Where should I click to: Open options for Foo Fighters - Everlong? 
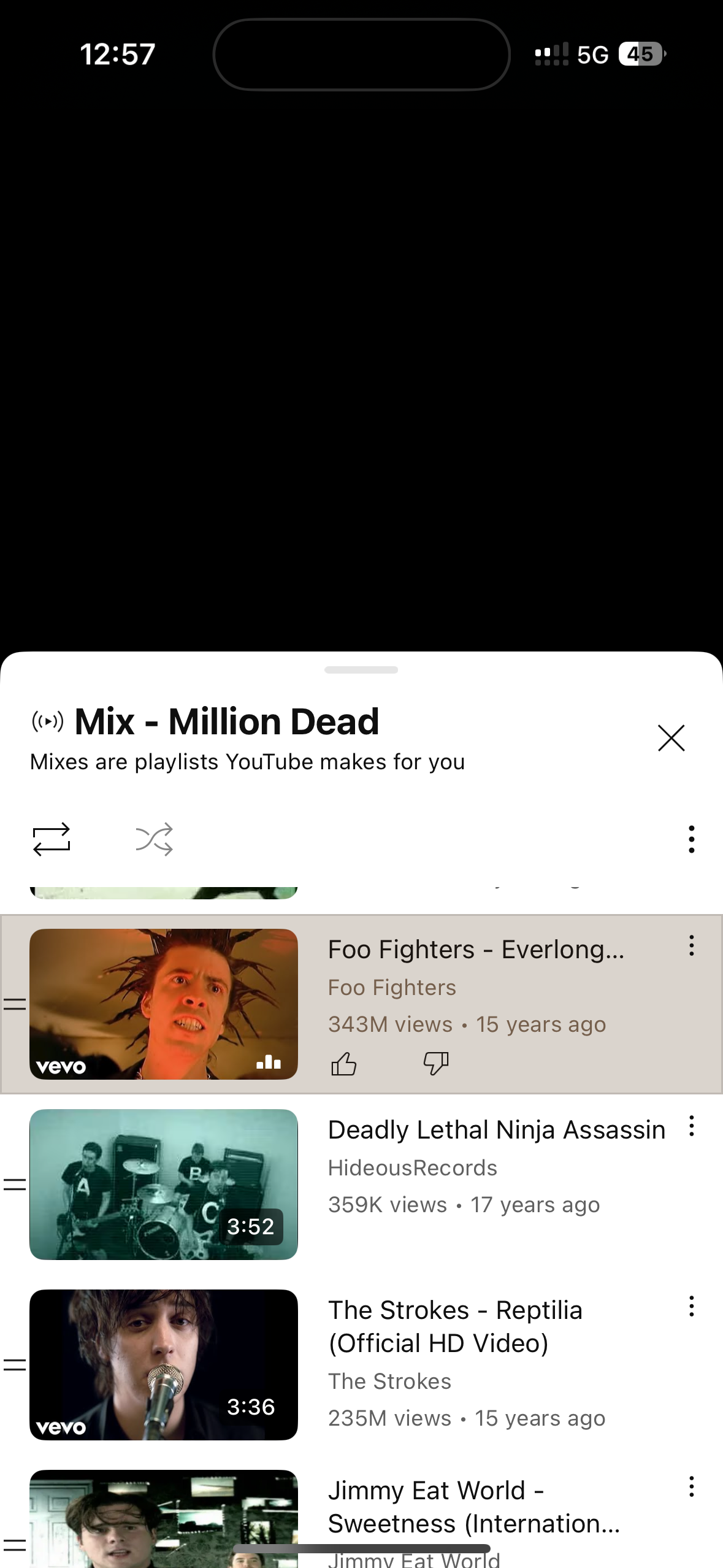pyautogui.click(x=691, y=945)
